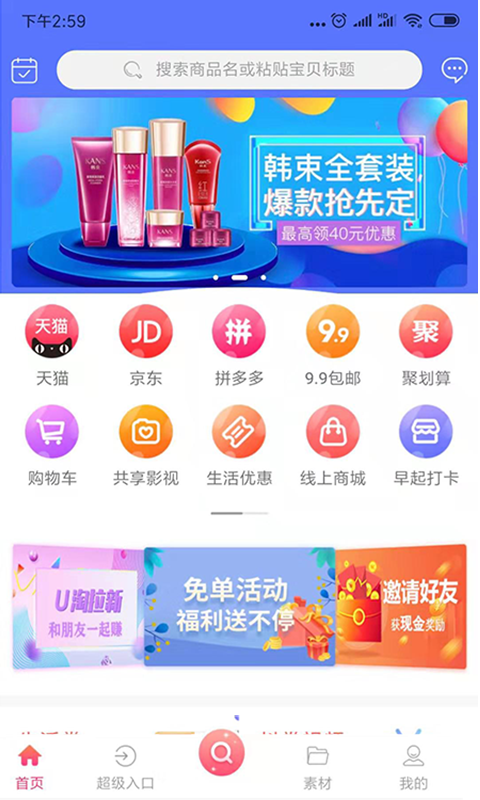480x800 pixels.
Task: Open the 购物车 shopping cart
Action: click(52, 445)
